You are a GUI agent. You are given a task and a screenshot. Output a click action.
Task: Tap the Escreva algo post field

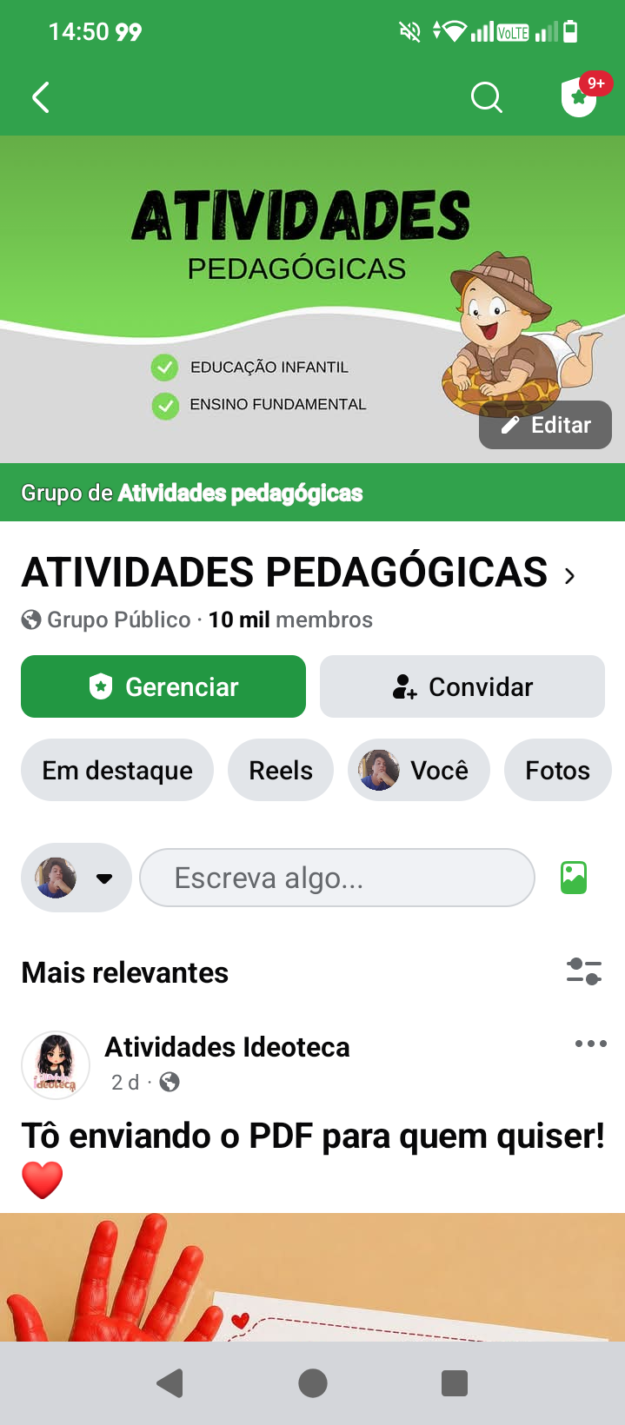337,878
